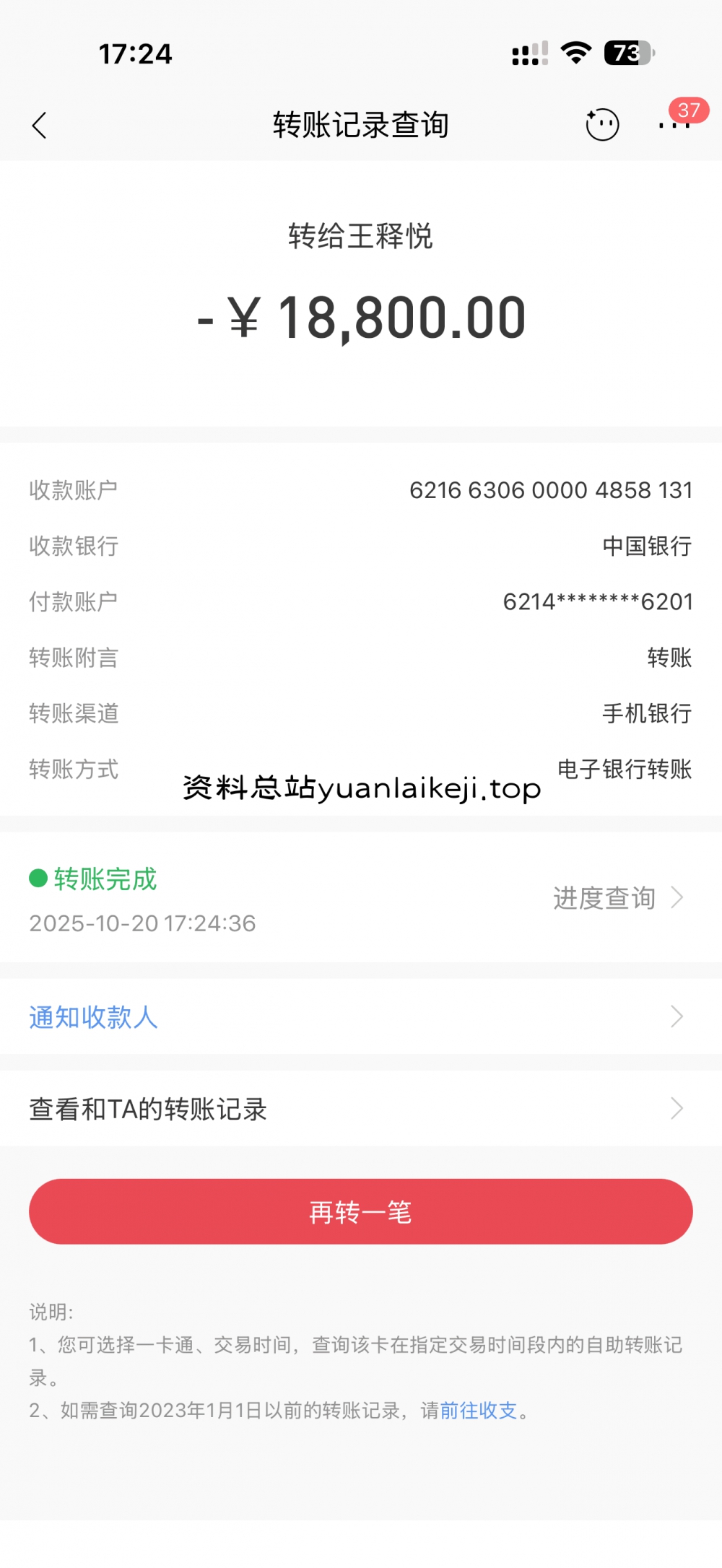
Task: Tap the red 再转一笔 button
Action: pyautogui.click(x=361, y=1212)
